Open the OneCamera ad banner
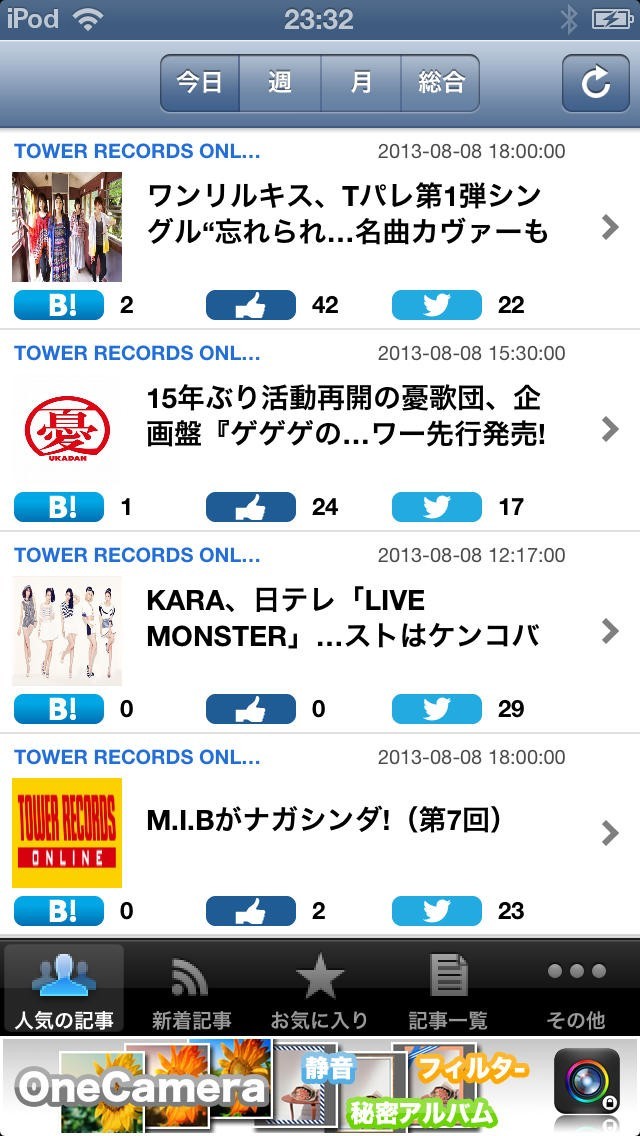Image resolution: width=640 pixels, height=1136 pixels. click(320, 1086)
